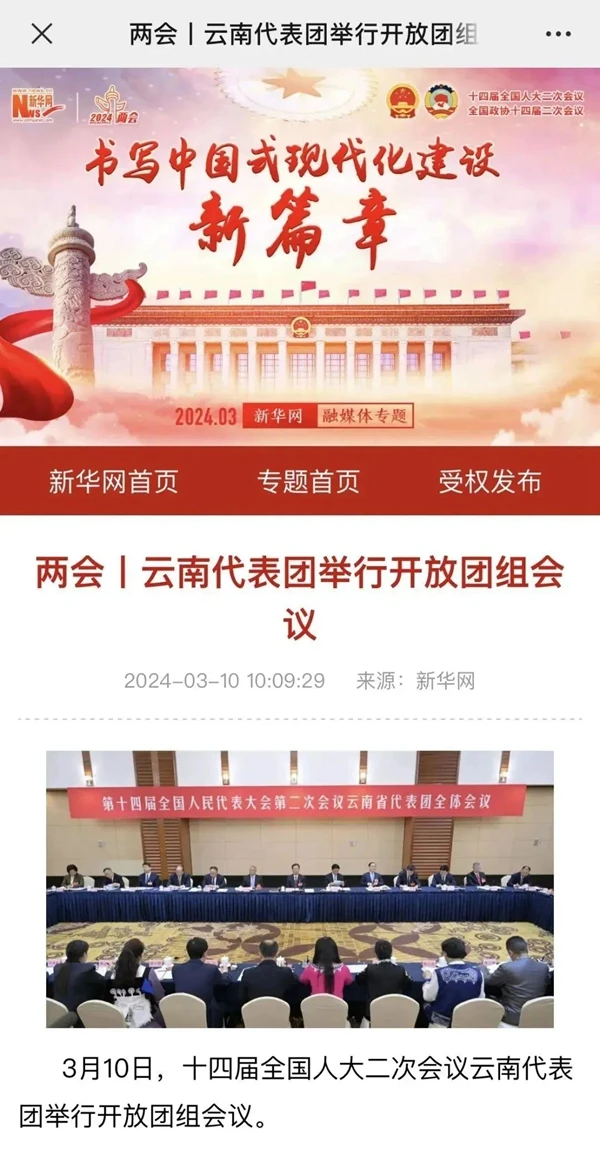The image size is (600, 1163).
Task: Open the 专题首页 page
Action: pos(308,481)
